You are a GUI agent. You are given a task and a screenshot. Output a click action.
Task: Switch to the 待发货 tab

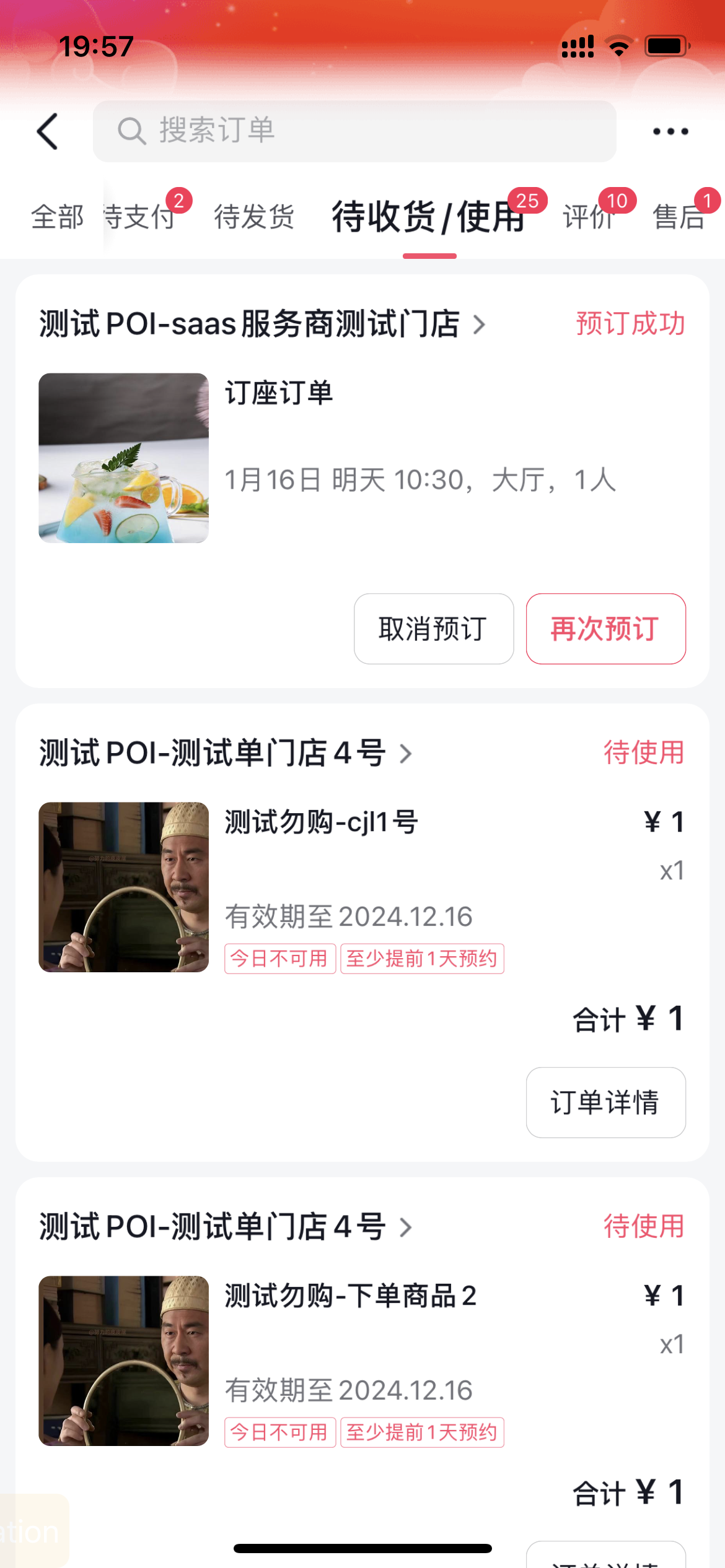point(254,217)
